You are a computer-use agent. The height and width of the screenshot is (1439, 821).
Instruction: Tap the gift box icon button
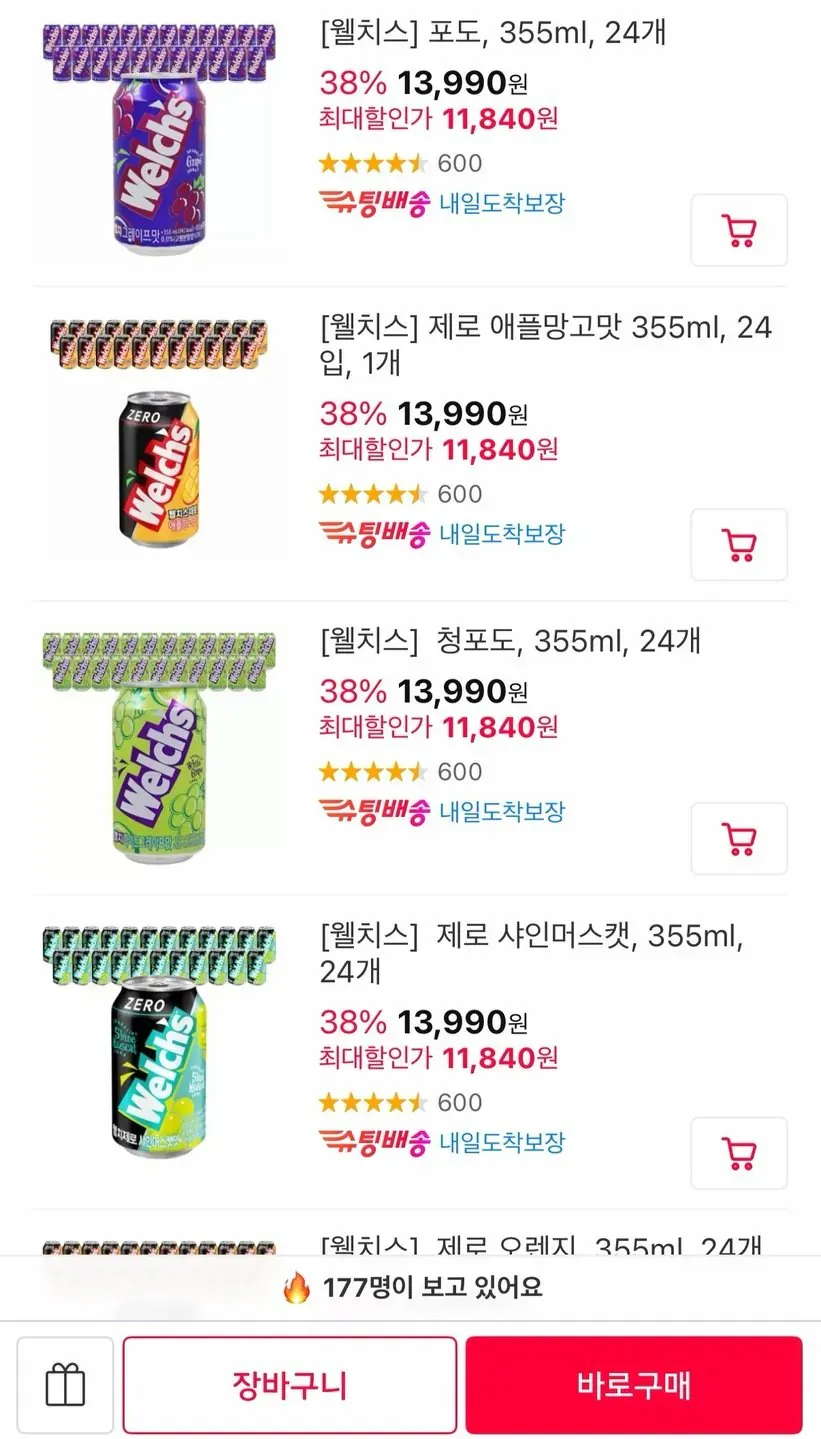click(65, 1385)
